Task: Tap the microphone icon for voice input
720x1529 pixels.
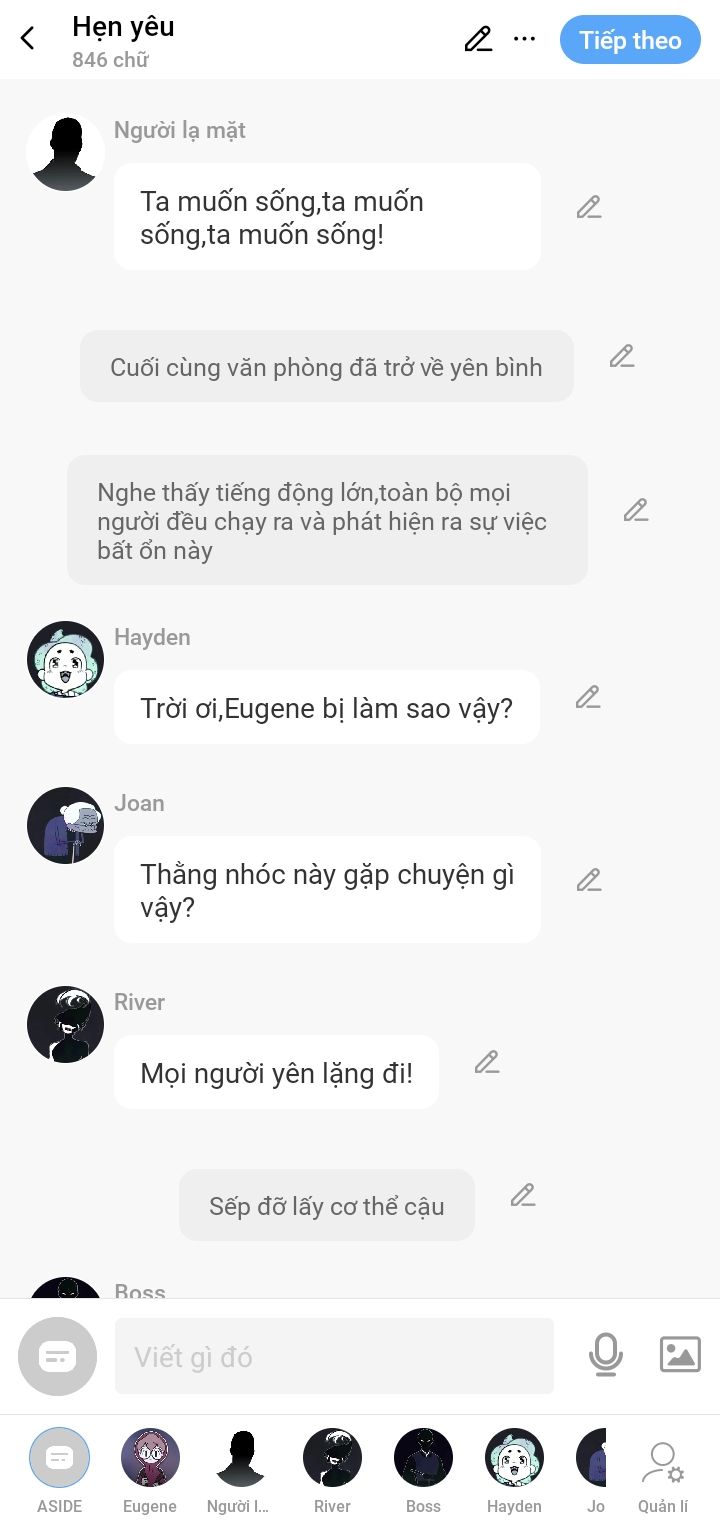Action: (605, 1355)
